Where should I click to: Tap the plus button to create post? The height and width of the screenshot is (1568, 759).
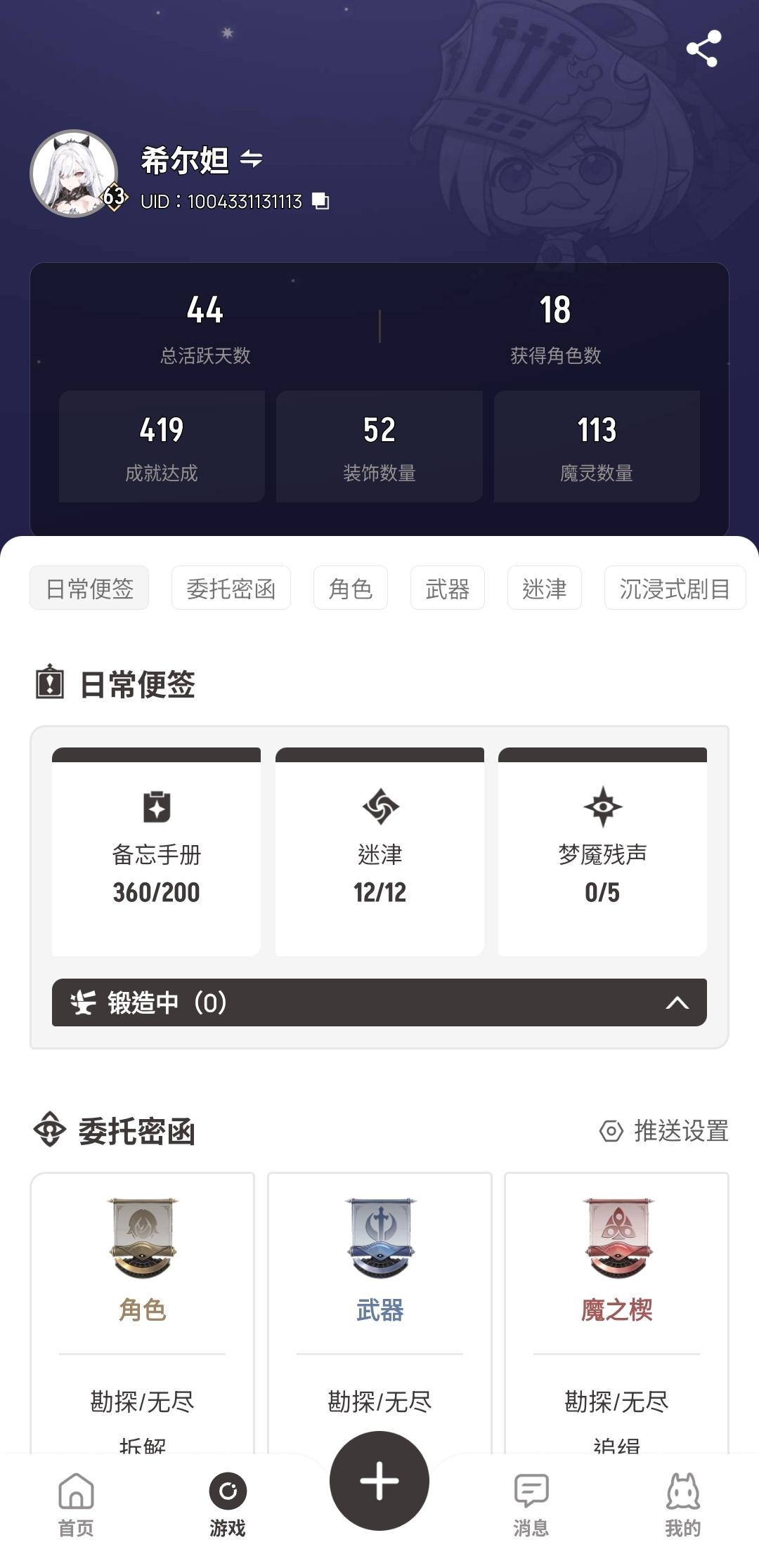379,1481
